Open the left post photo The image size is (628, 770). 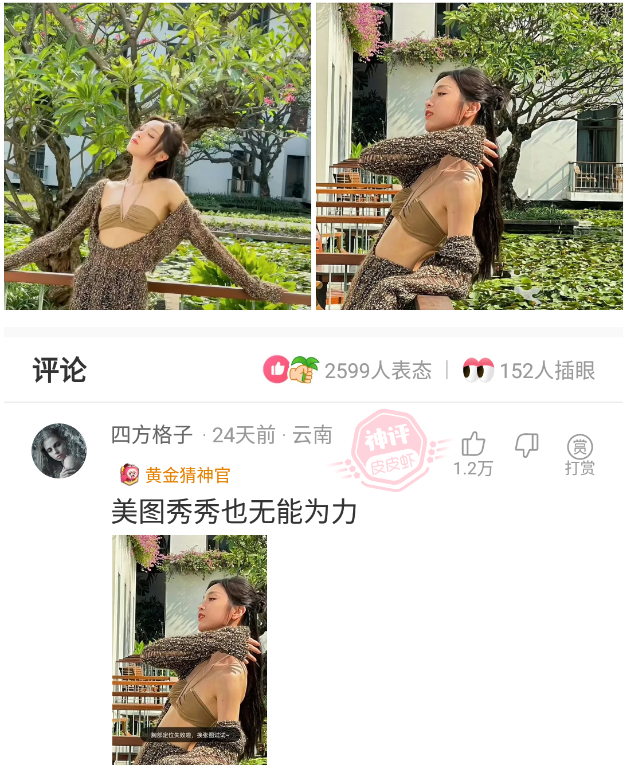click(157, 156)
